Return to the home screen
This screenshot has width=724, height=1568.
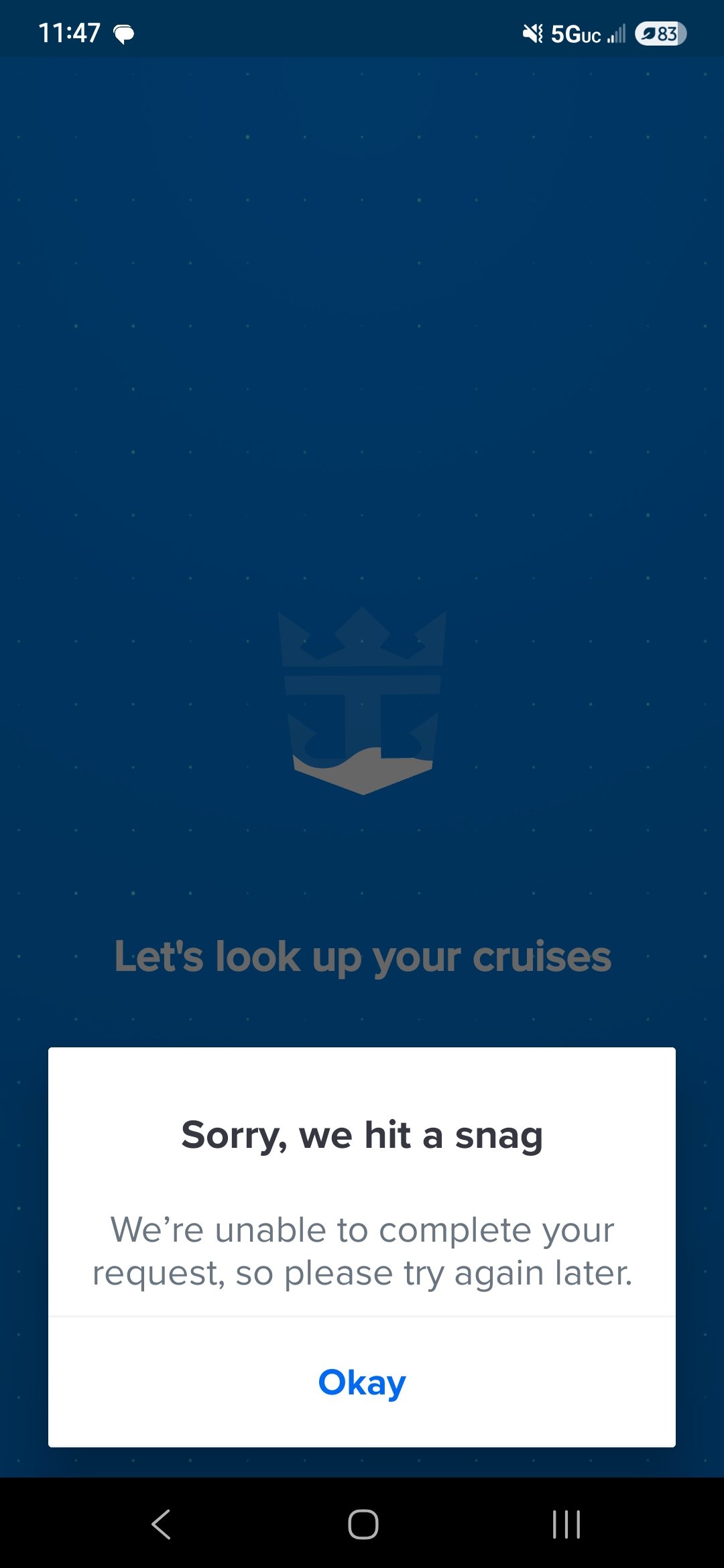363,1524
